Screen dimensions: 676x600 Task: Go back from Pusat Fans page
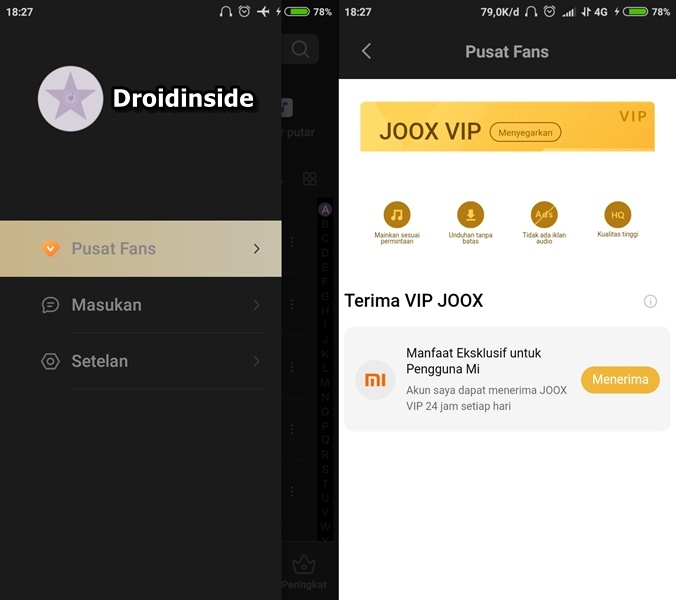[x=366, y=51]
